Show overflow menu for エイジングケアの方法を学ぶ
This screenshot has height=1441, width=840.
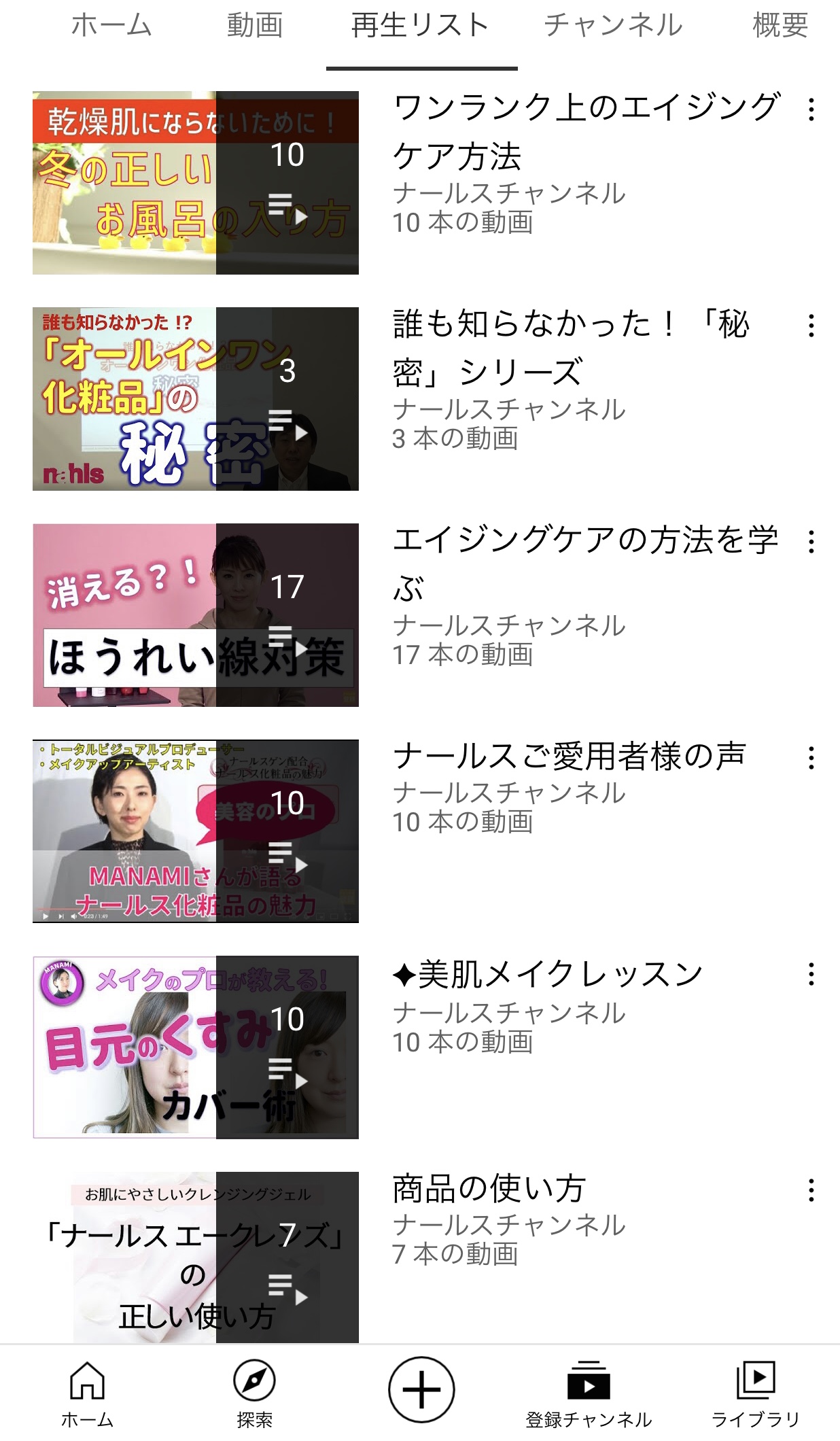[811, 542]
